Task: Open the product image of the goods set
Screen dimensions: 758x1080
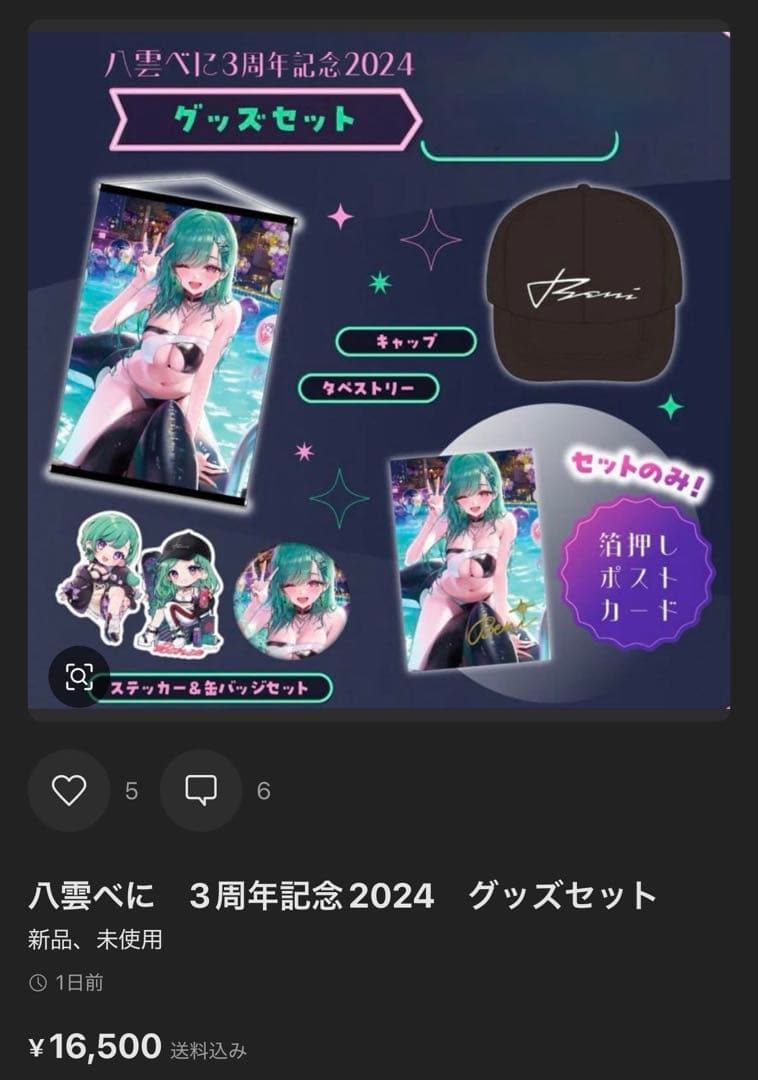Action: coord(379,370)
